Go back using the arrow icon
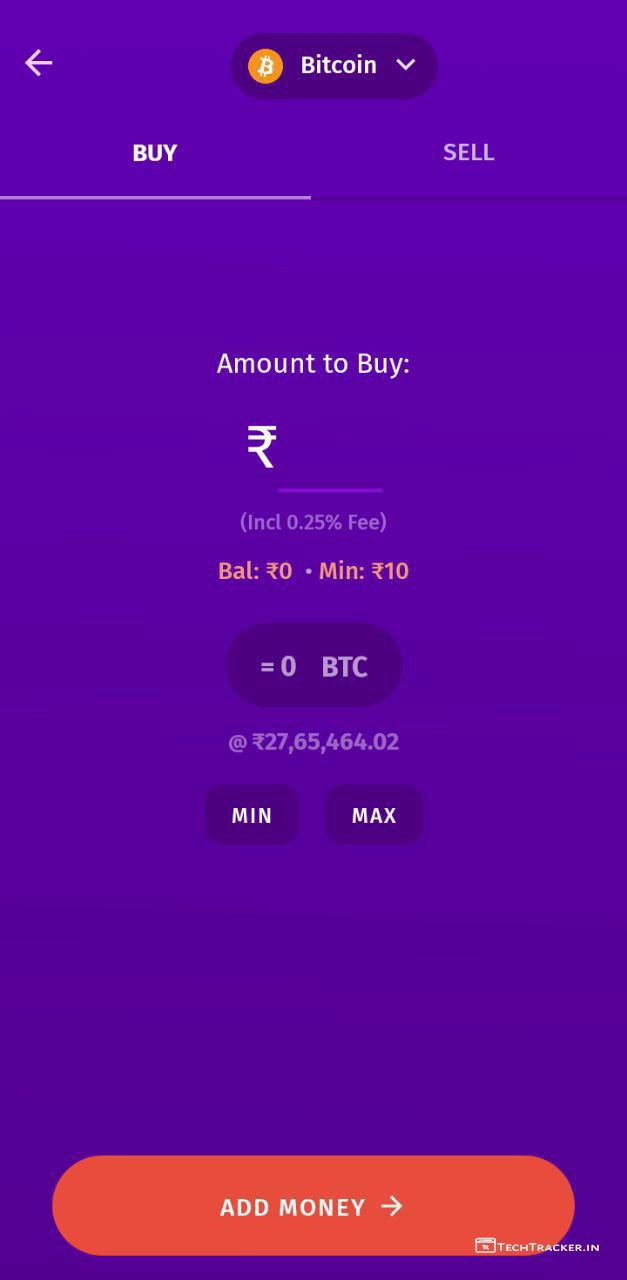 (39, 64)
